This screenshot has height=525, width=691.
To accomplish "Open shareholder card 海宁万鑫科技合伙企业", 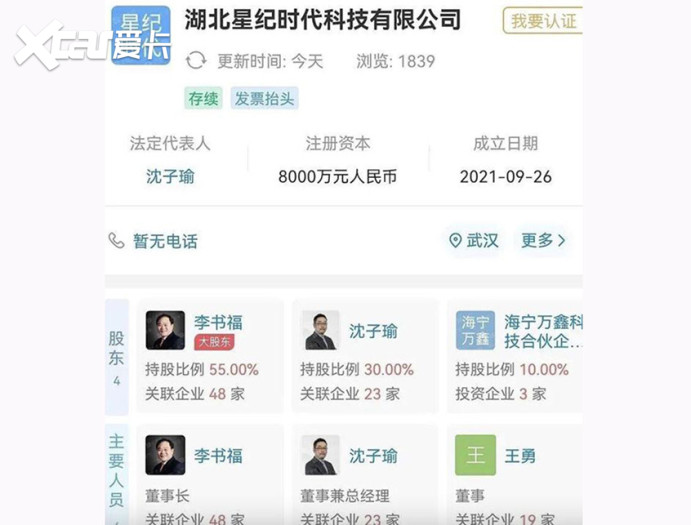I will point(515,355).
